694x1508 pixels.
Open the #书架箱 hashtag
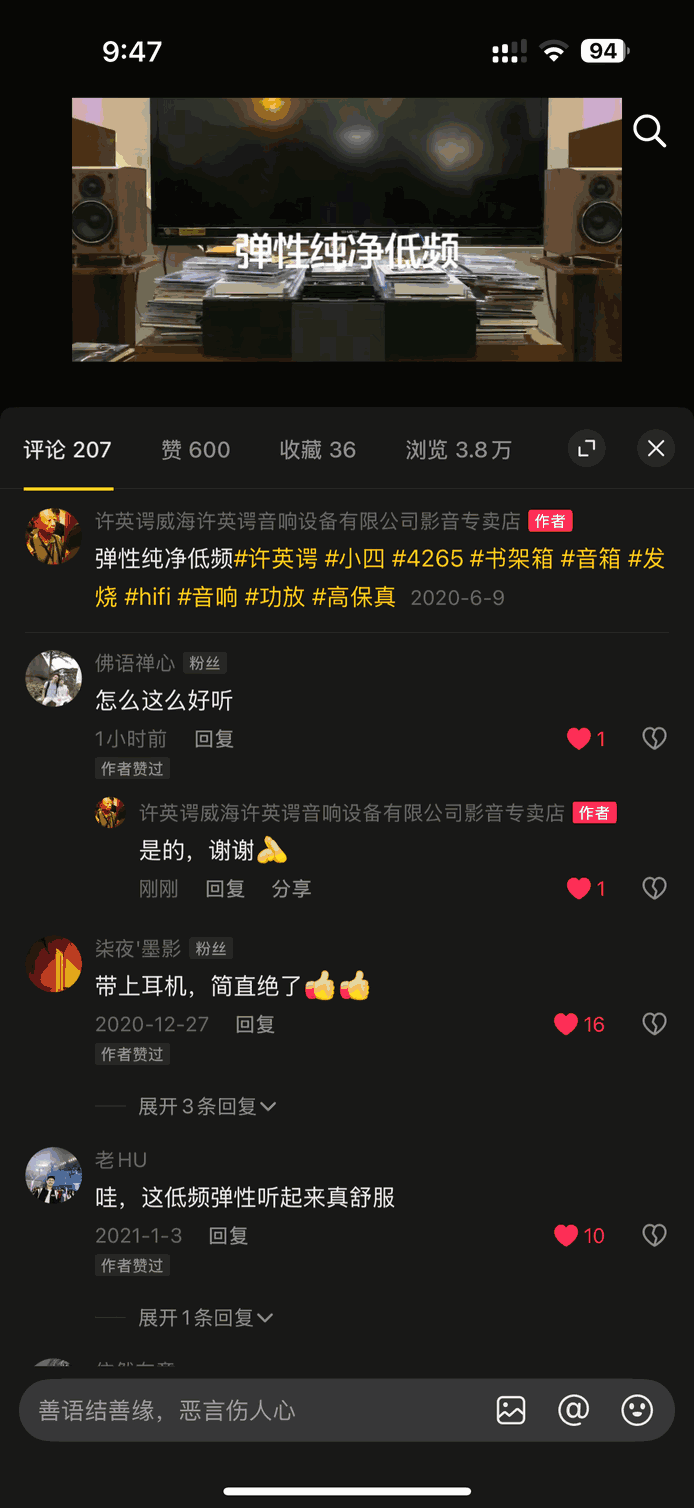(x=511, y=559)
